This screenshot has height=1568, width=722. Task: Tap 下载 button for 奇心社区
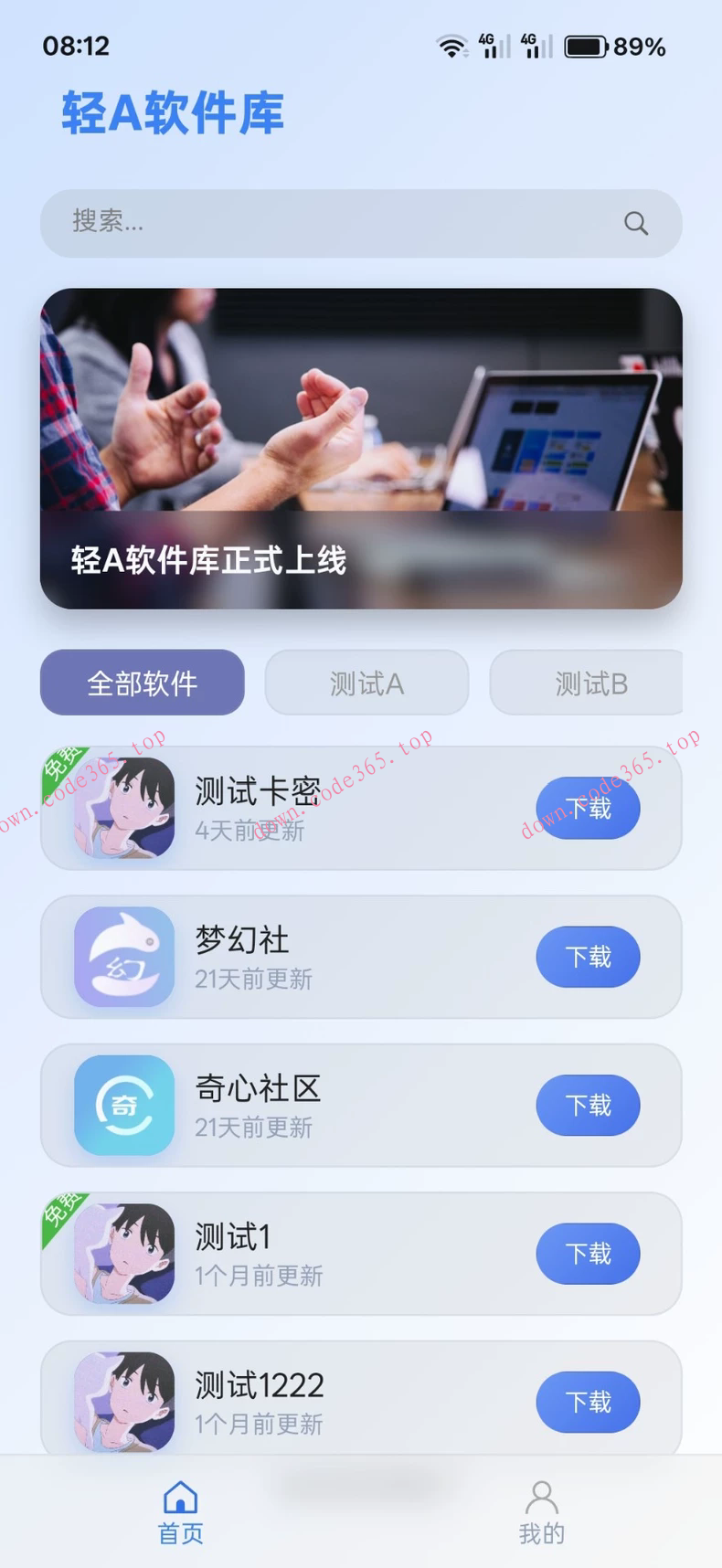pos(588,1105)
